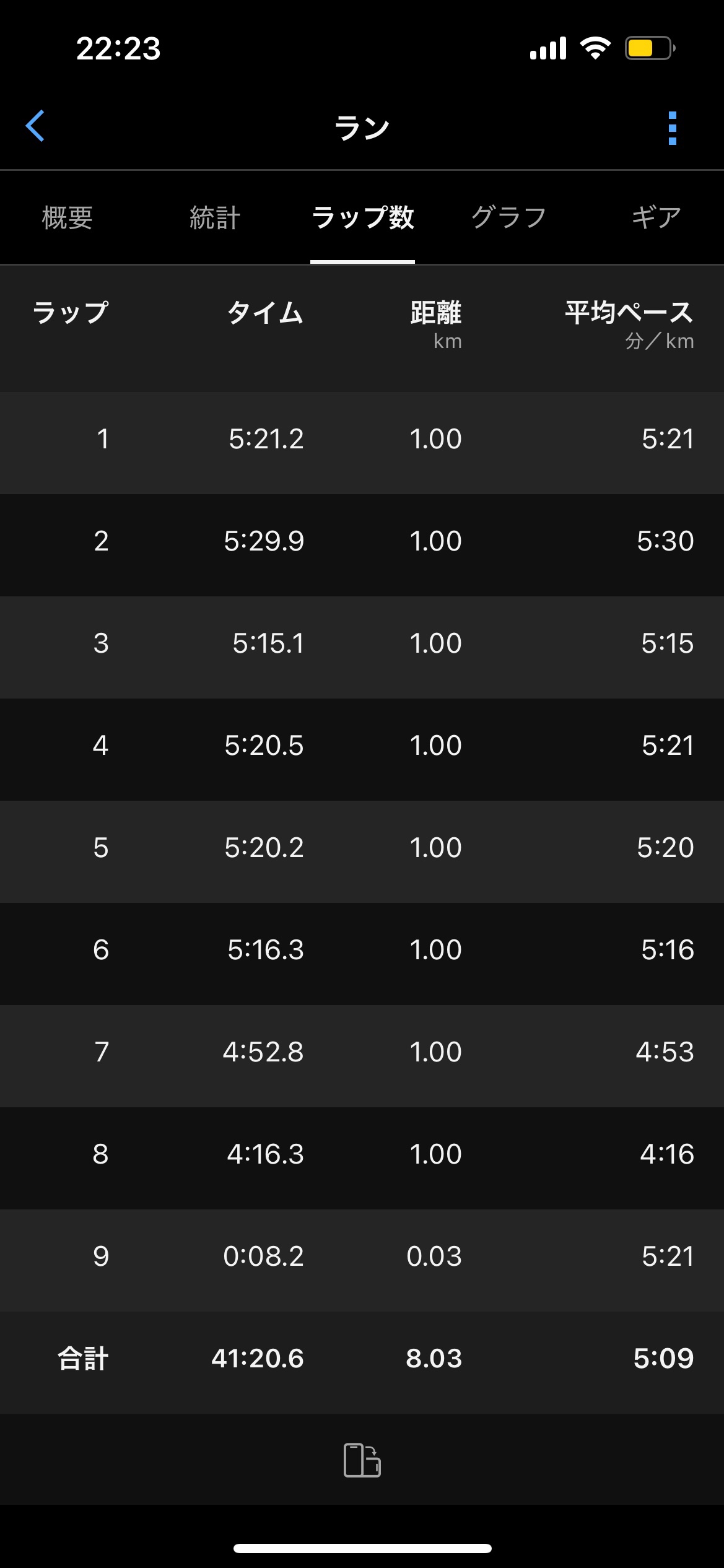The image size is (724, 1568).
Task: Select the ラップ数 tab
Action: coord(362,217)
